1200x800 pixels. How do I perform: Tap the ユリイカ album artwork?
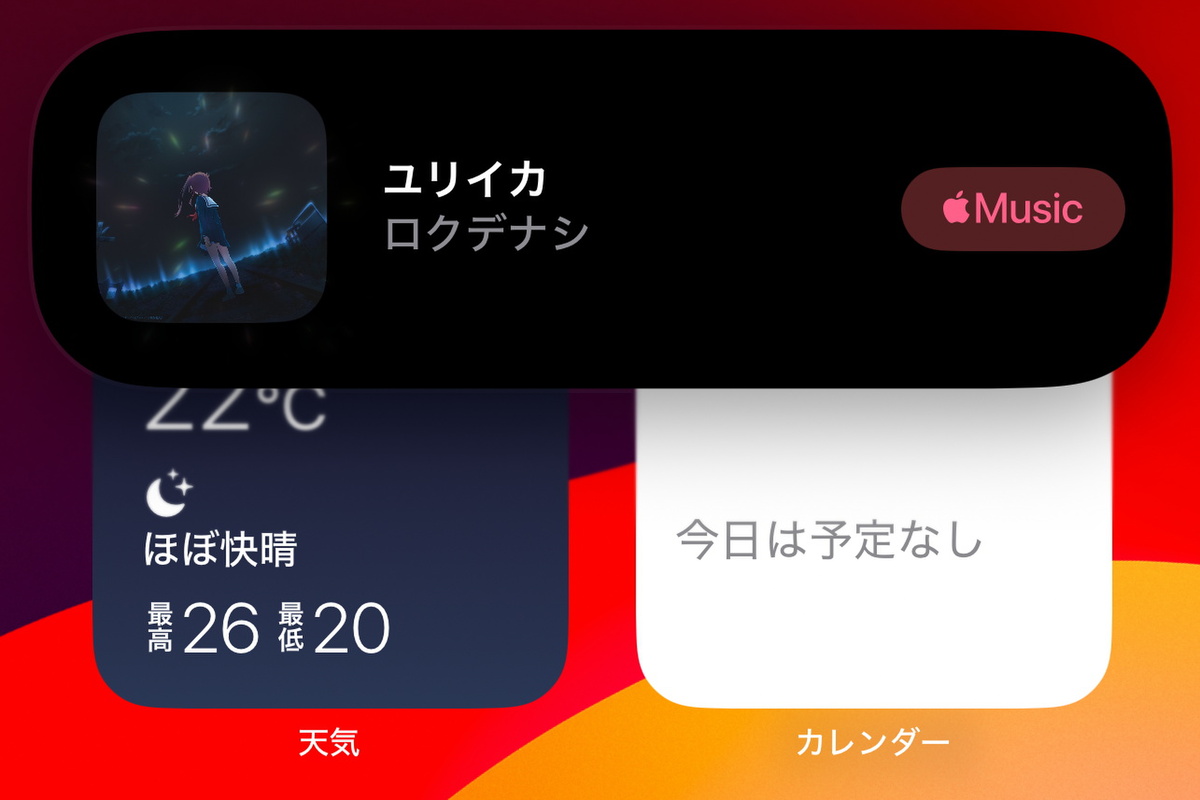tap(212, 208)
